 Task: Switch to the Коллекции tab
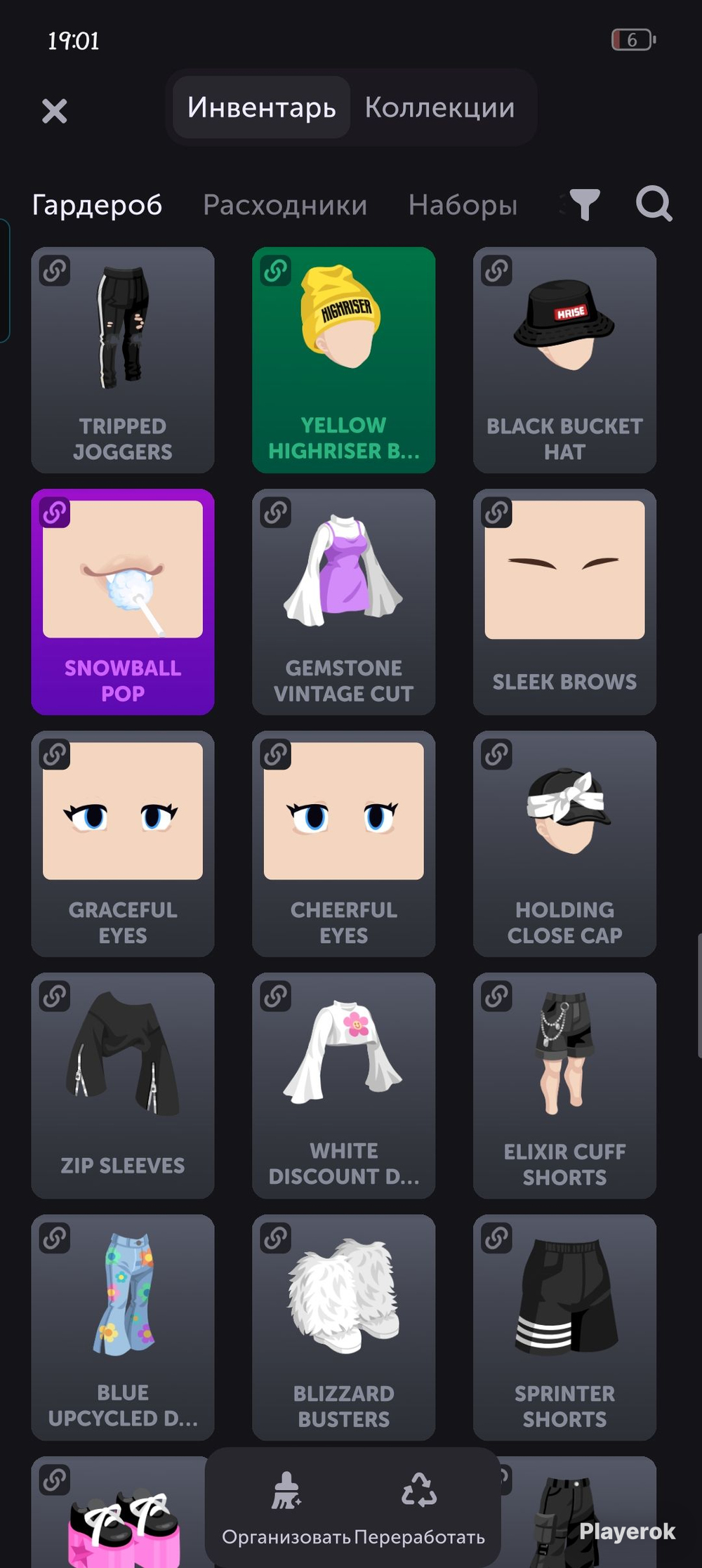pos(440,107)
